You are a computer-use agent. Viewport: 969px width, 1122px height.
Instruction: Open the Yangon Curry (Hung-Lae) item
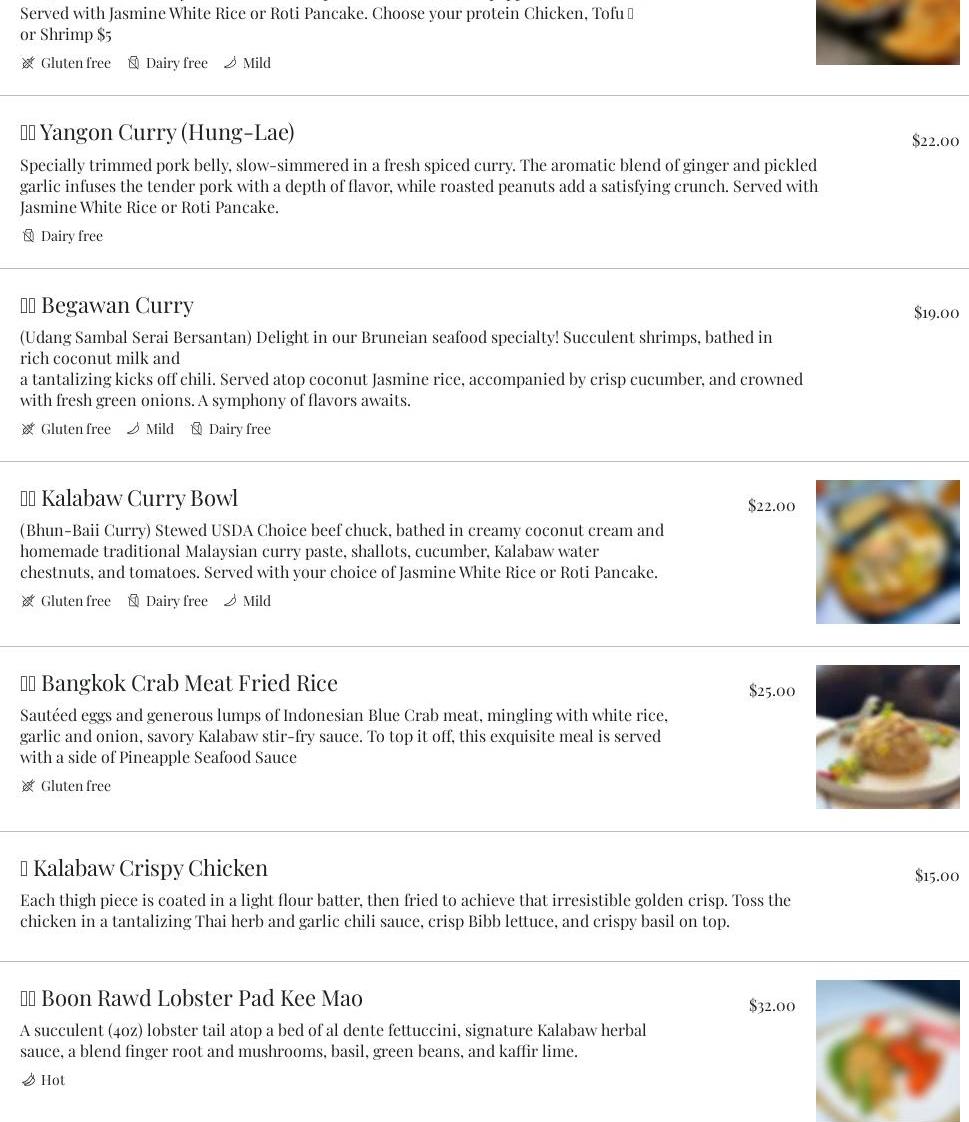tap(166, 132)
